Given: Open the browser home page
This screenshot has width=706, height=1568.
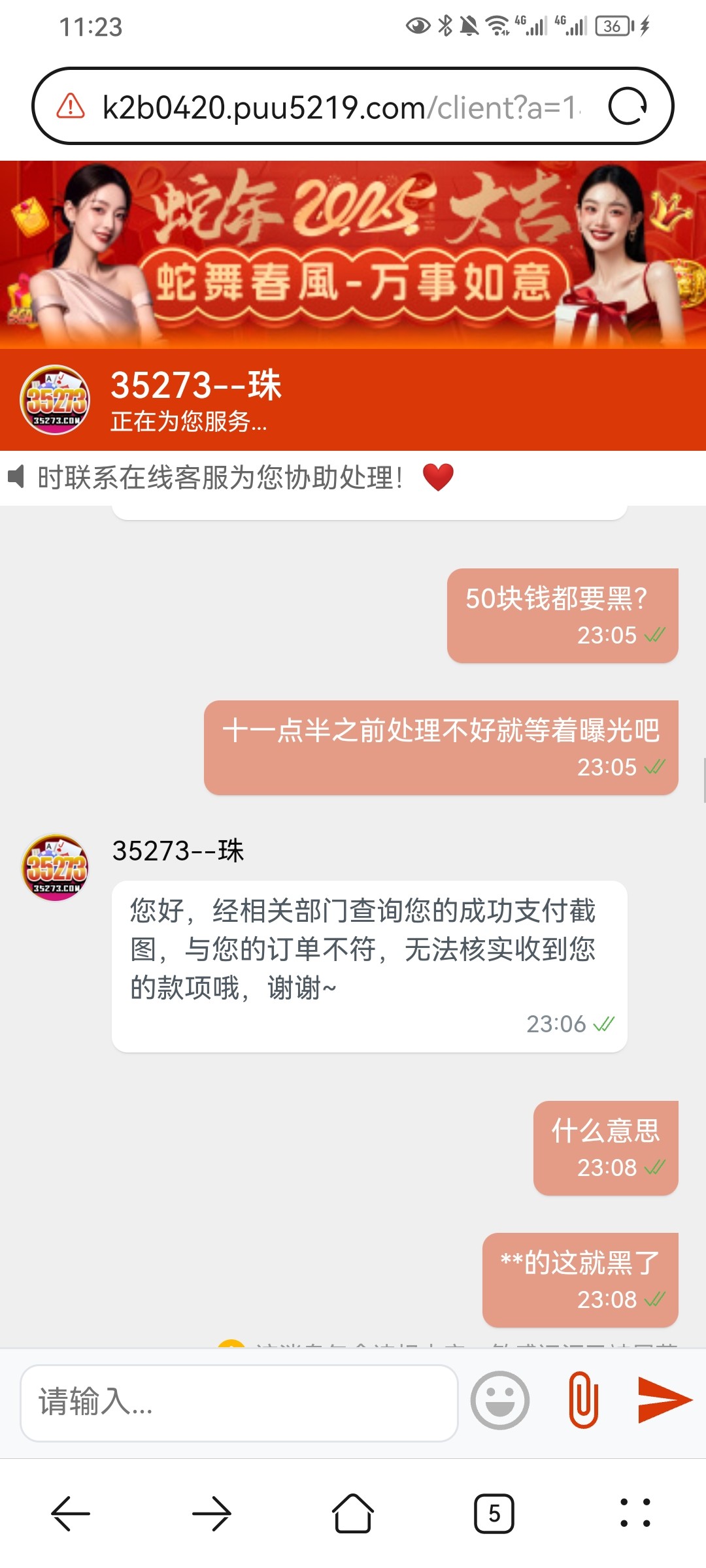Looking at the screenshot, I should pyautogui.click(x=353, y=1513).
